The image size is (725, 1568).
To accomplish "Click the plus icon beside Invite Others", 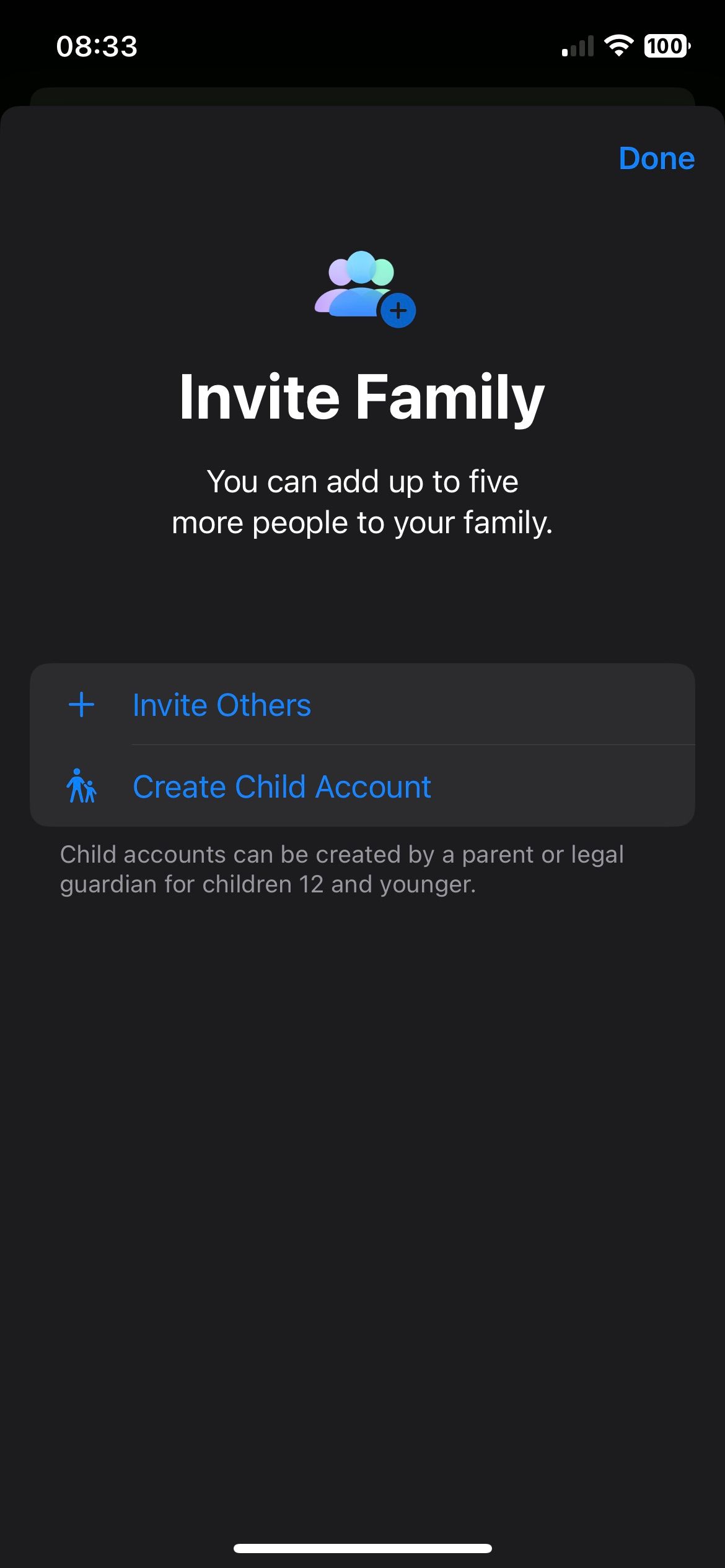I will click(x=81, y=704).
